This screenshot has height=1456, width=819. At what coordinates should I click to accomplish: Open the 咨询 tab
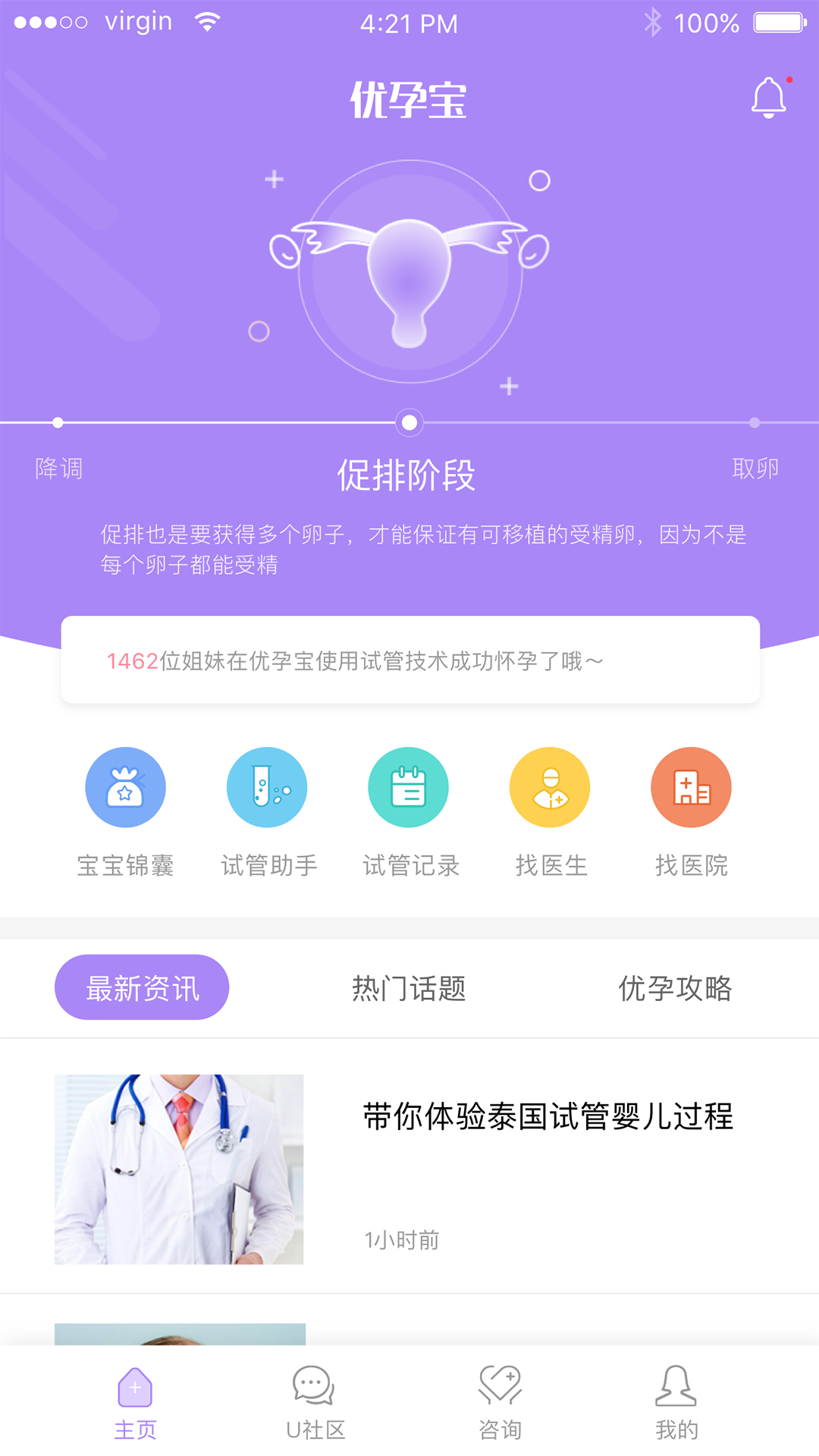[500, 1403]
